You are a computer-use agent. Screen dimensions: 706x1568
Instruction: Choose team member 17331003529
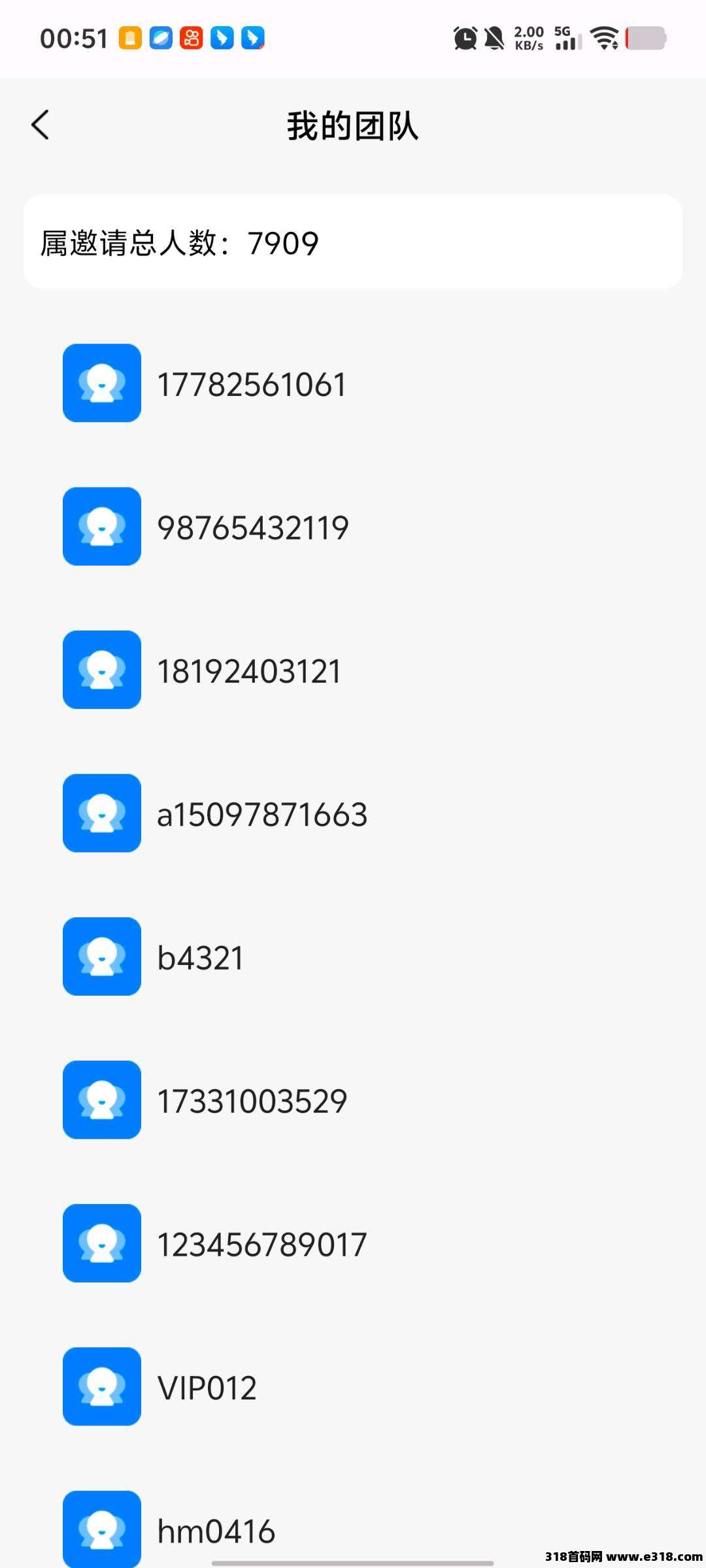point(252,1101)
